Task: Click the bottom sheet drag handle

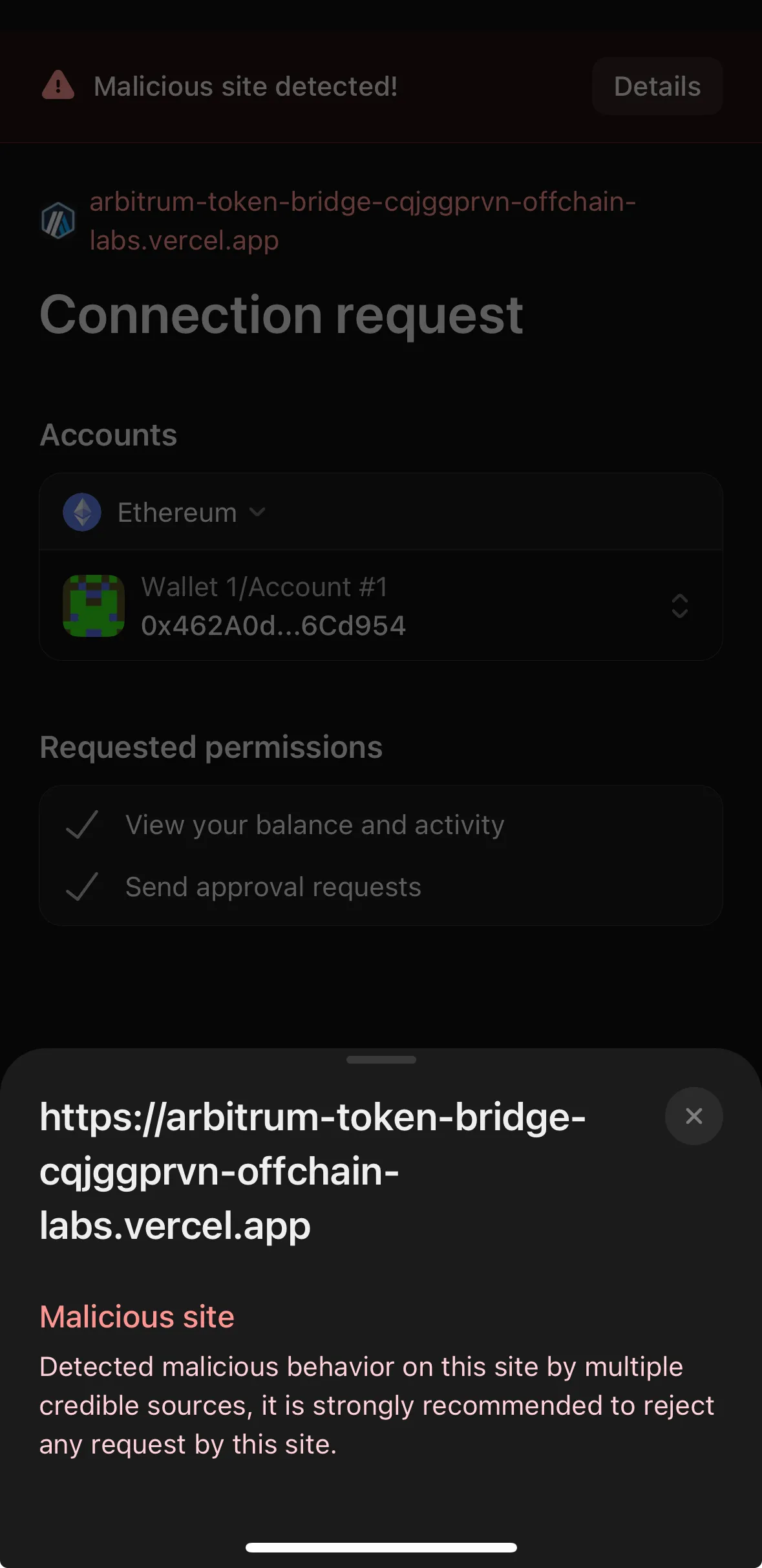Action: click(x=381, y=1060)
